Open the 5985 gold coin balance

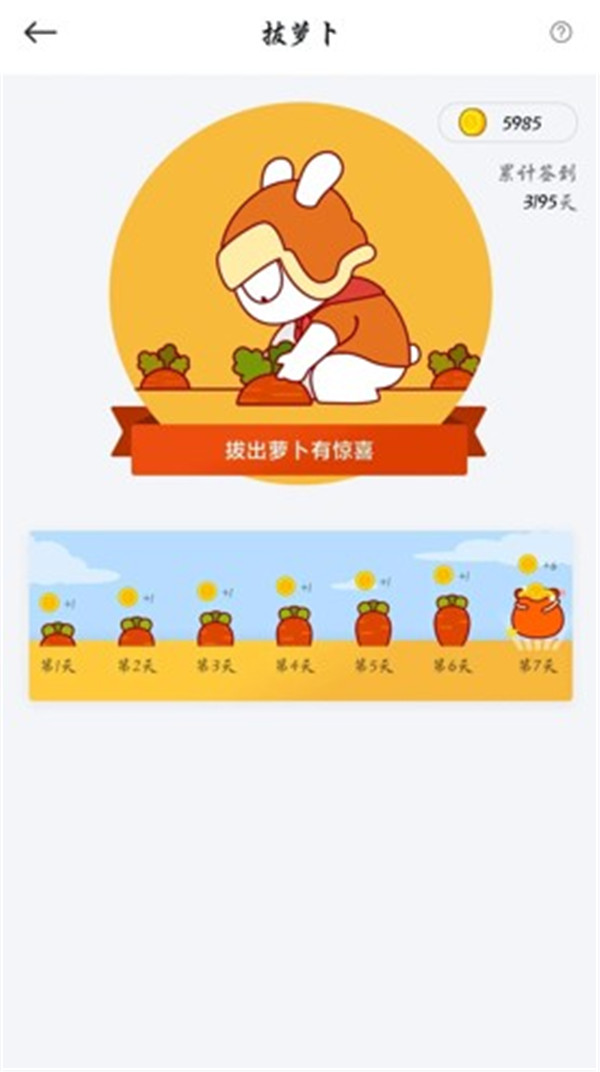point(508,123)
